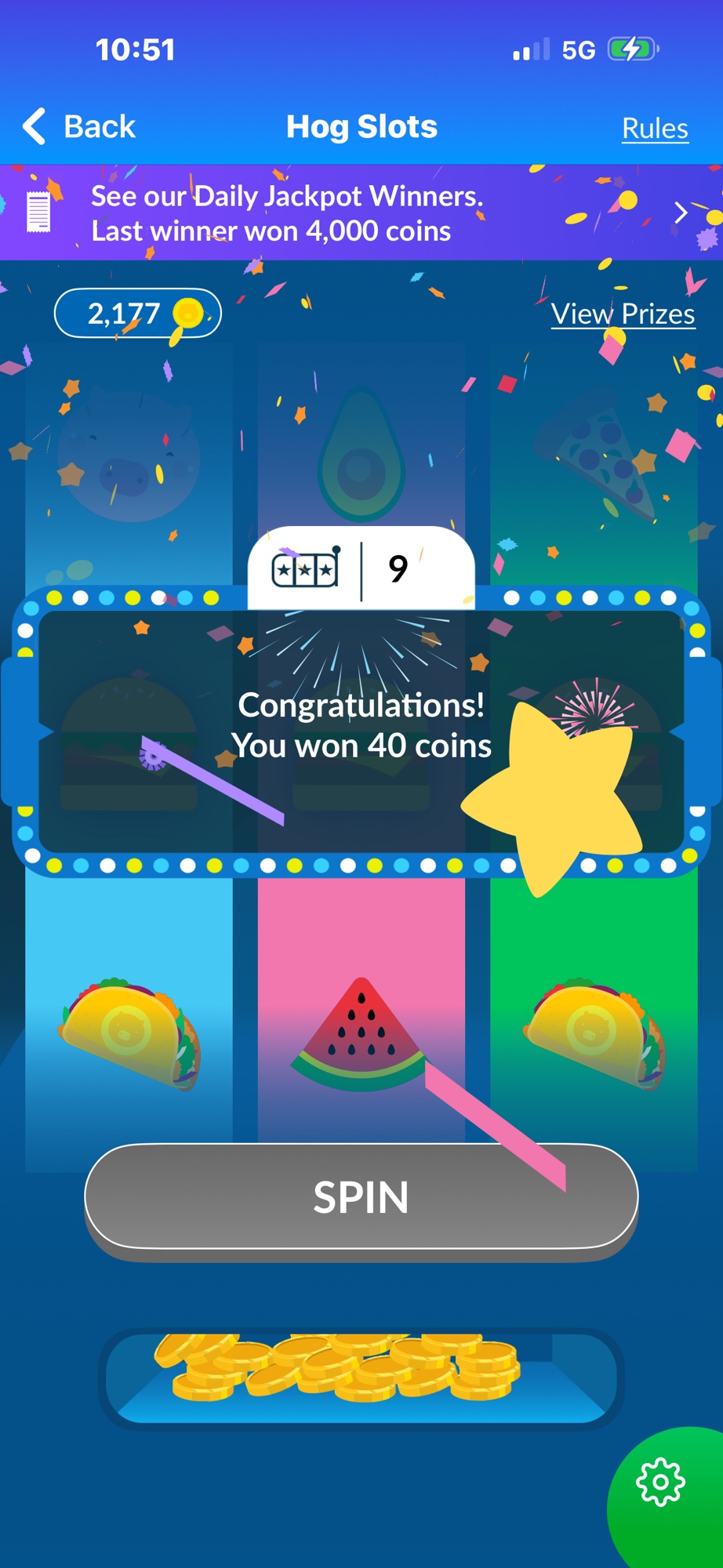Open the green settings gear
The image size is (723, 1568).
click(x=660, y=1482)
